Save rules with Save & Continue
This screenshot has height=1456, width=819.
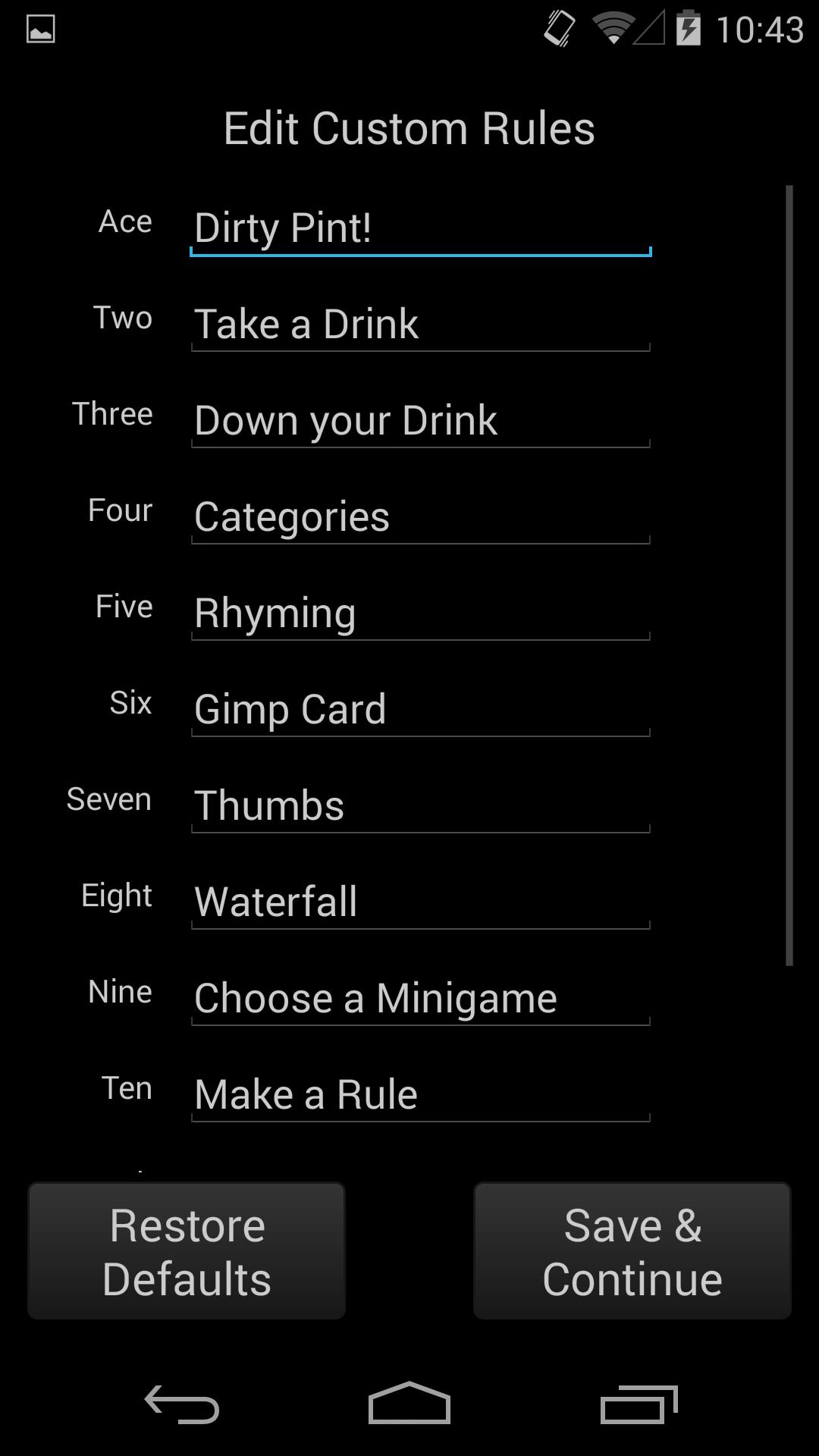(x=632, y=1251)
